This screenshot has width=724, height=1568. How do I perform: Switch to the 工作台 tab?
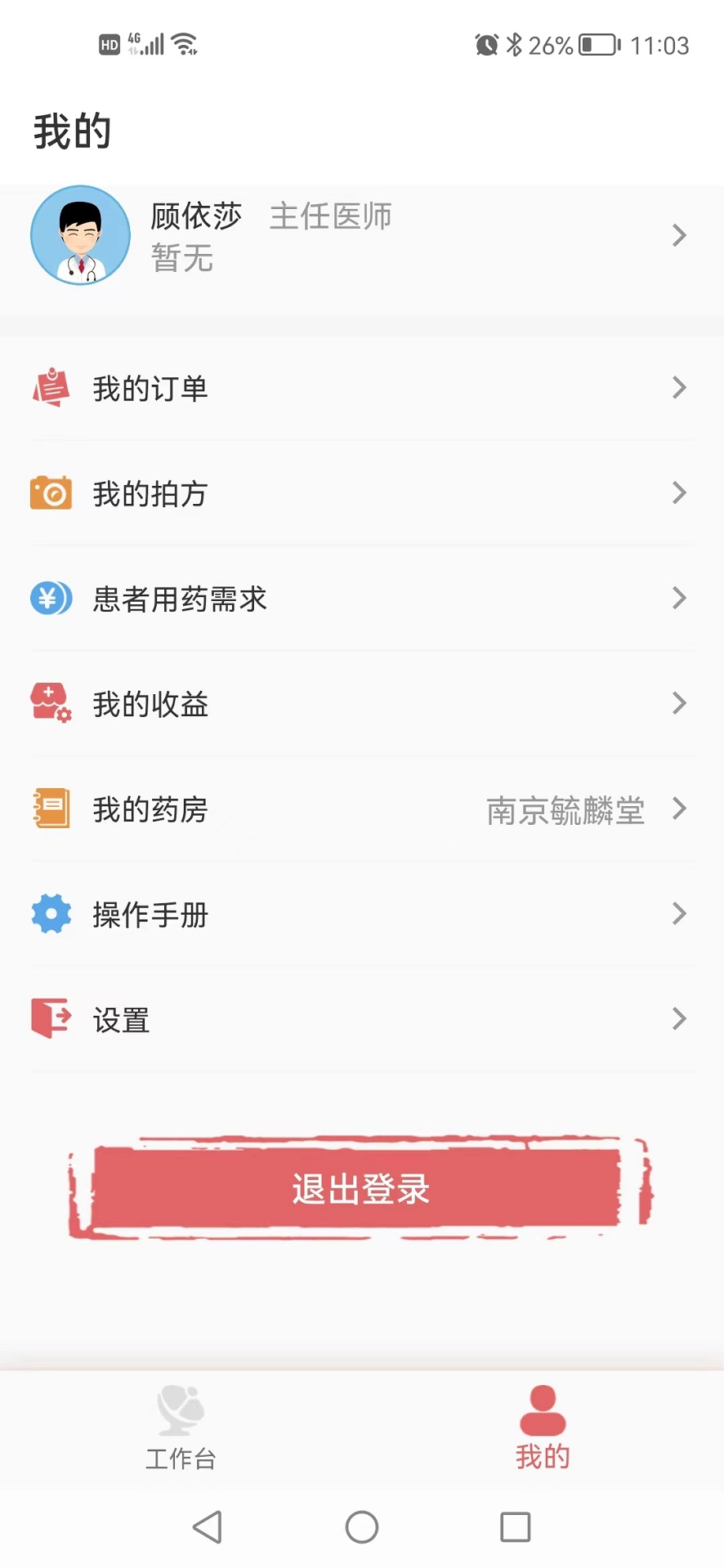[181, 1429]
